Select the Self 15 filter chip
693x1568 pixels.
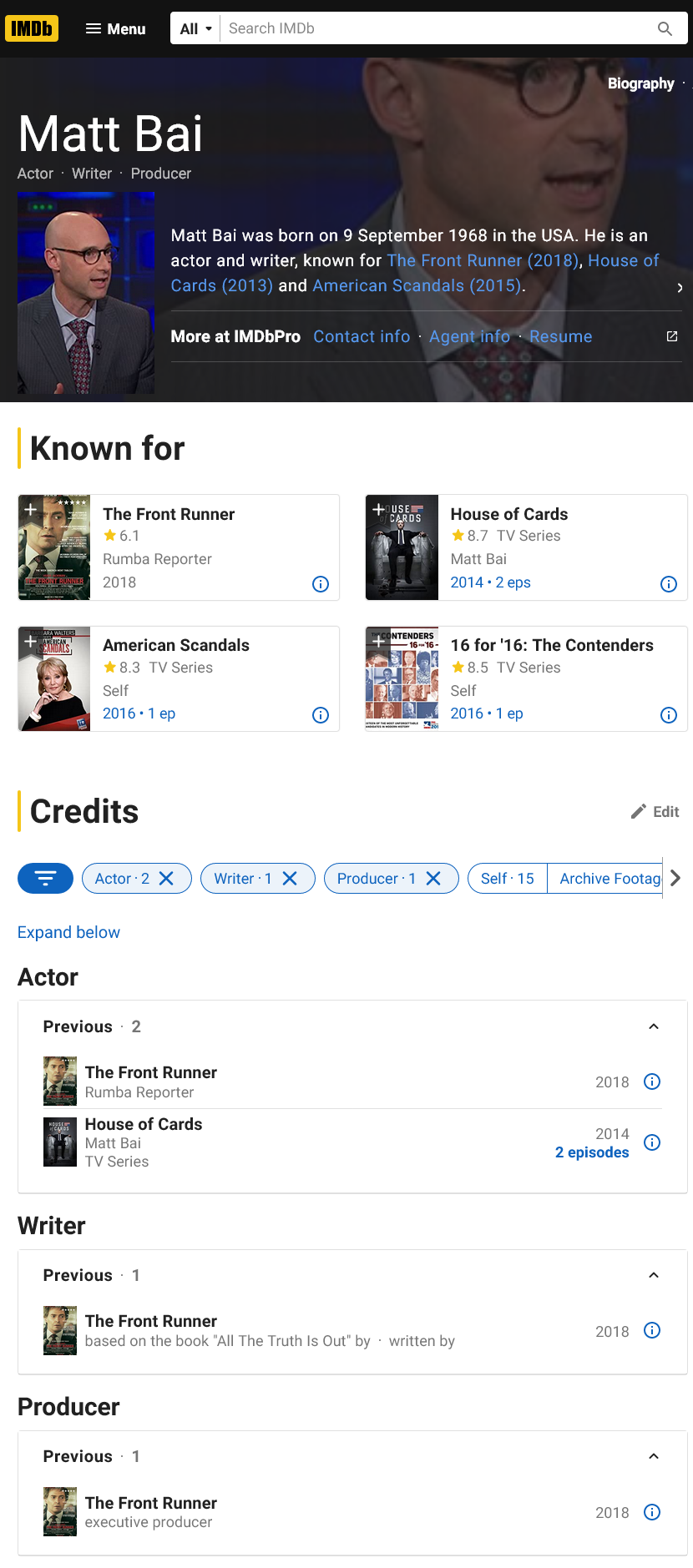[x=508, y=878]
